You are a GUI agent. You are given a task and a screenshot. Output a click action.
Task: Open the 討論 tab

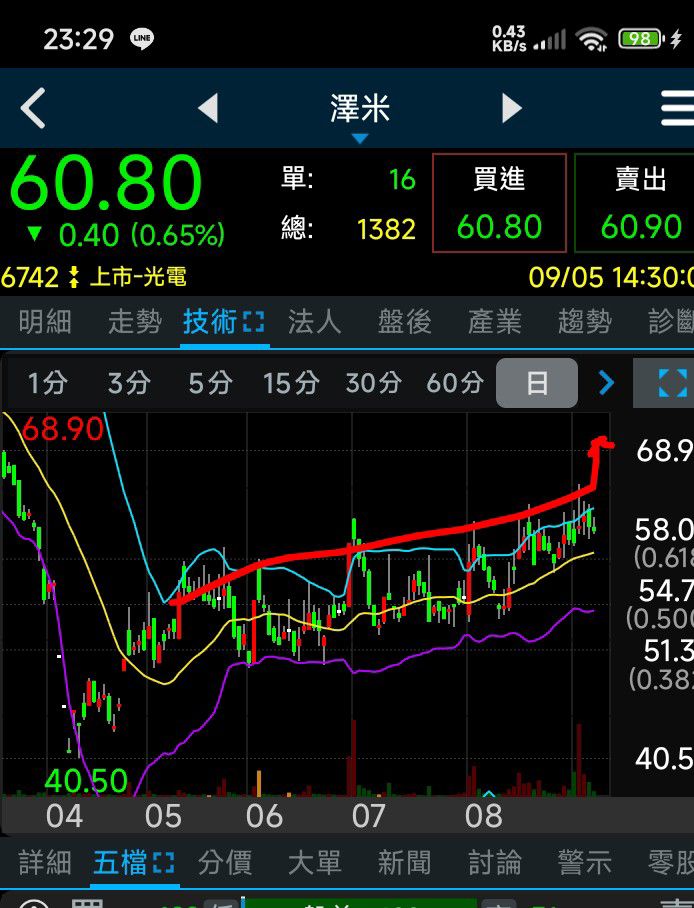pyautogui.click(x=494, y=862)
